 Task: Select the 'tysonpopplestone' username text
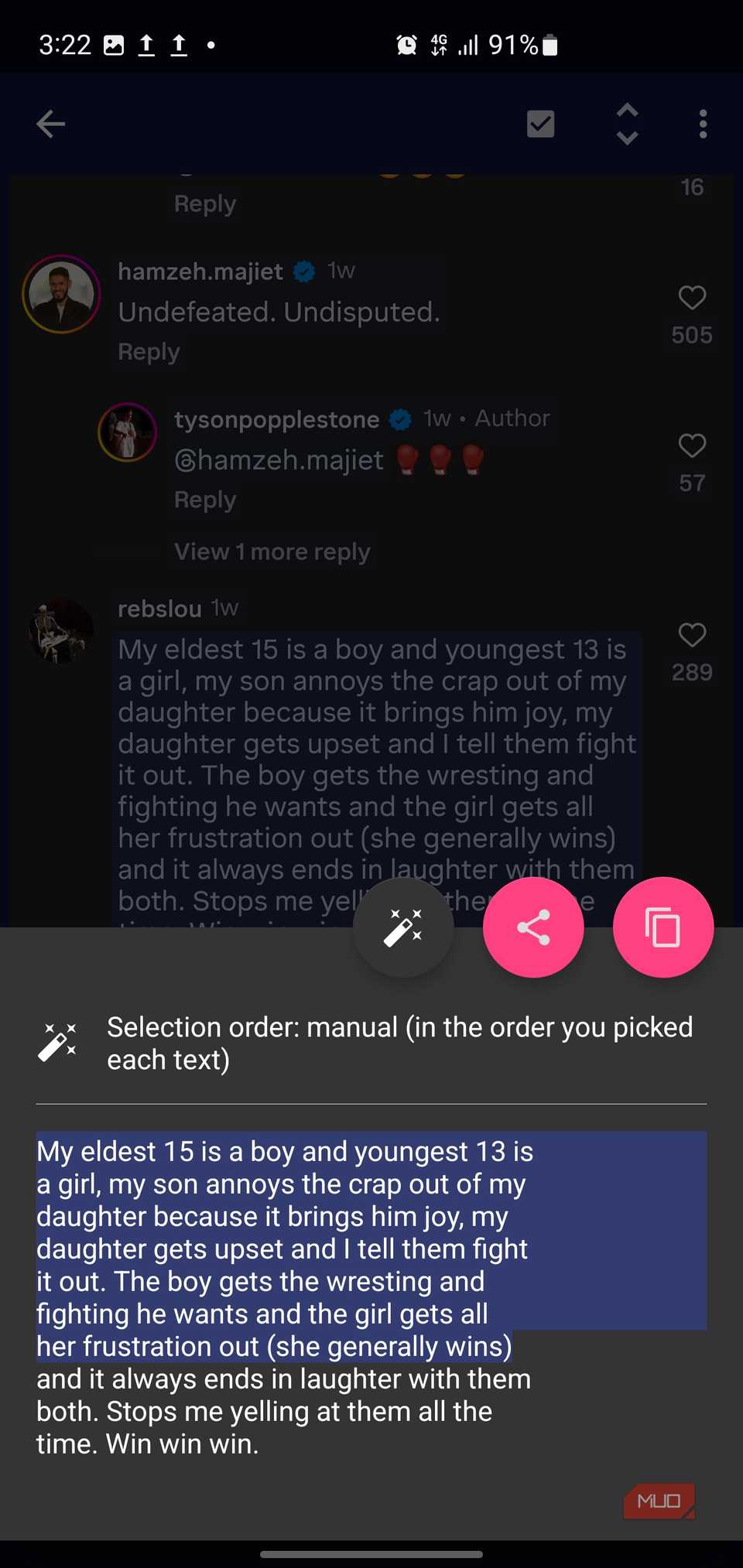[276, 419]
